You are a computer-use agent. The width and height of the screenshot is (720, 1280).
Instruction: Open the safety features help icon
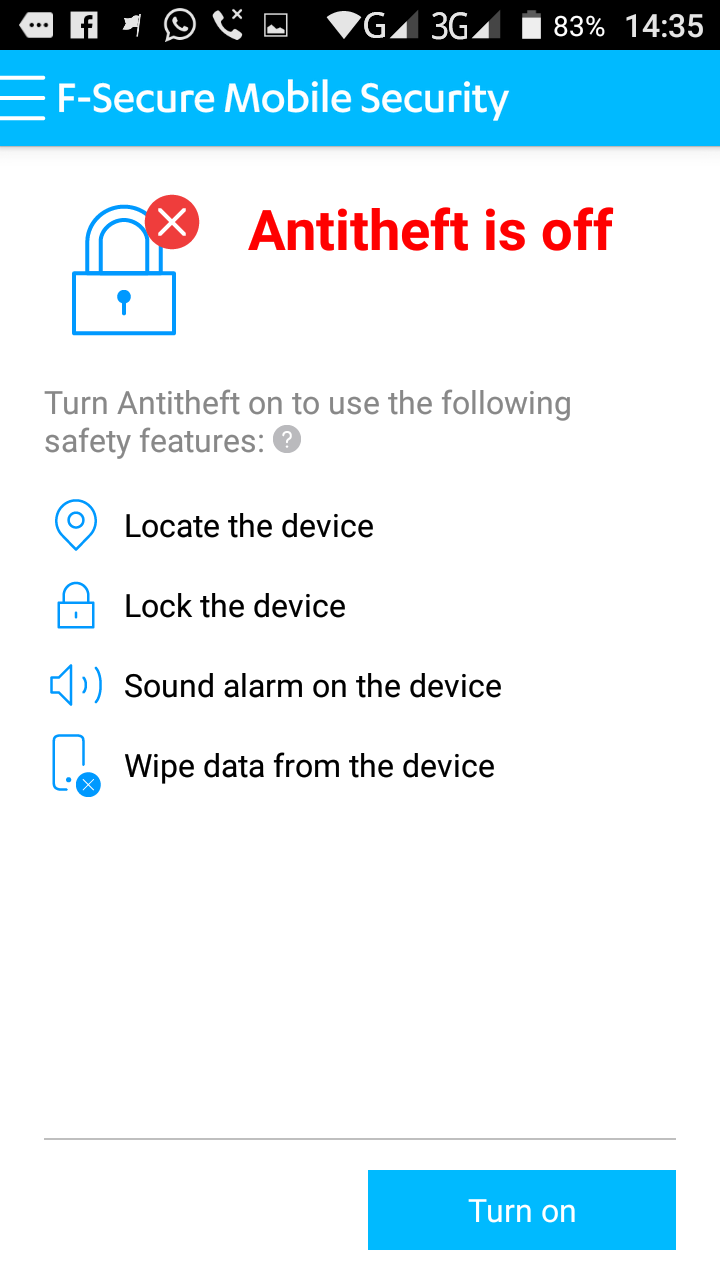[287, 439]
